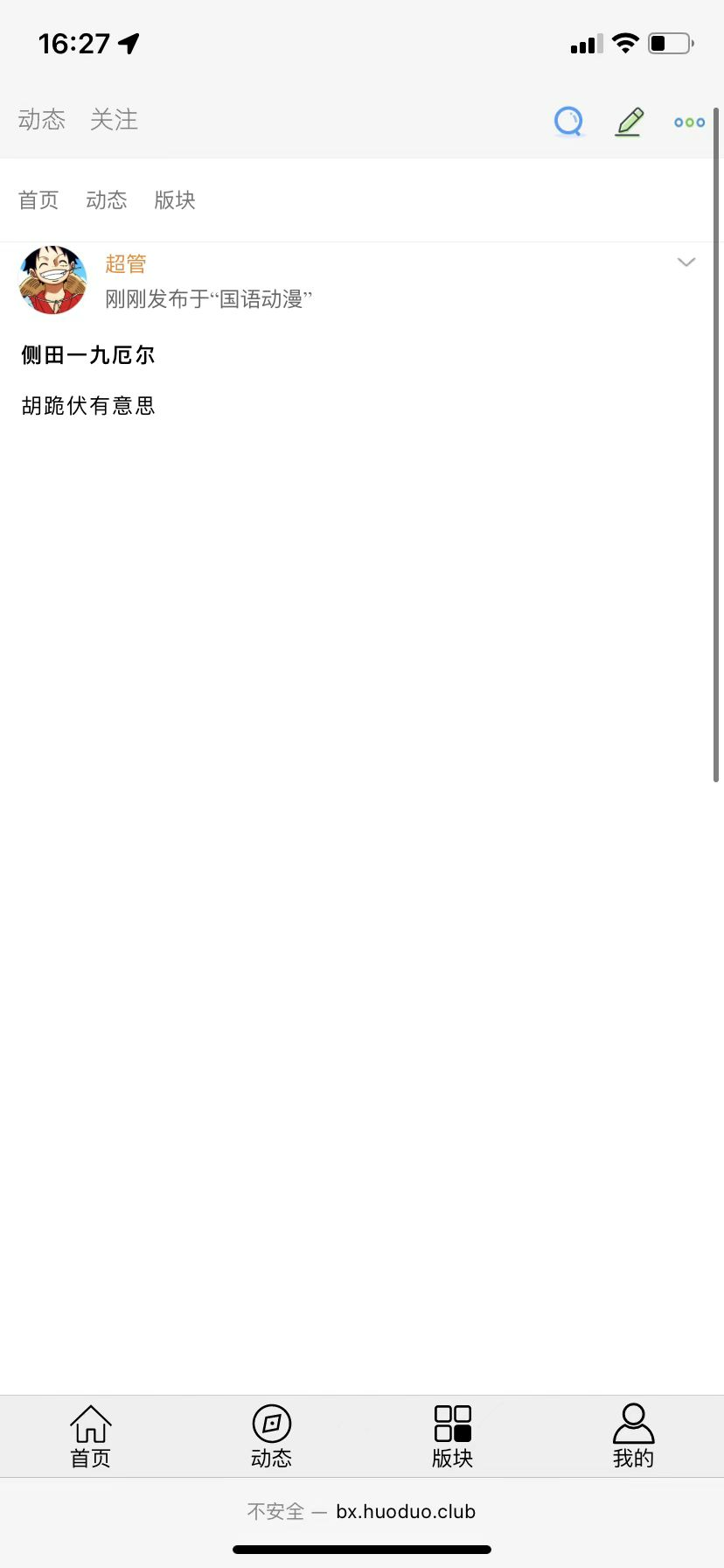Open the username 超管
This screenshot has width=724, height=1568.
[126, 264]
